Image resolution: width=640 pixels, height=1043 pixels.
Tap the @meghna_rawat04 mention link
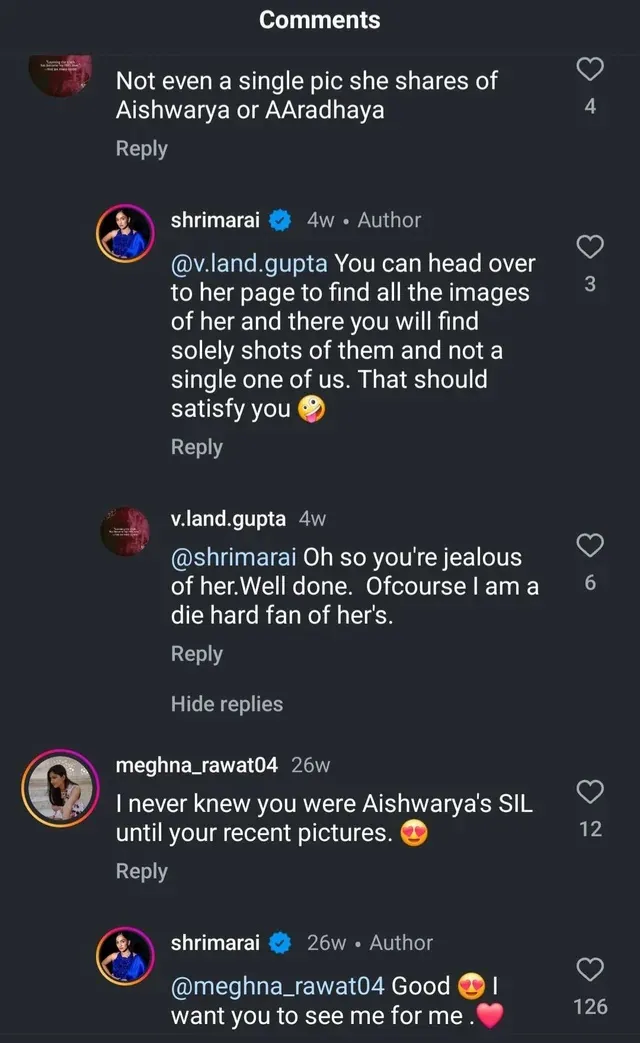(x=277, y=986)
